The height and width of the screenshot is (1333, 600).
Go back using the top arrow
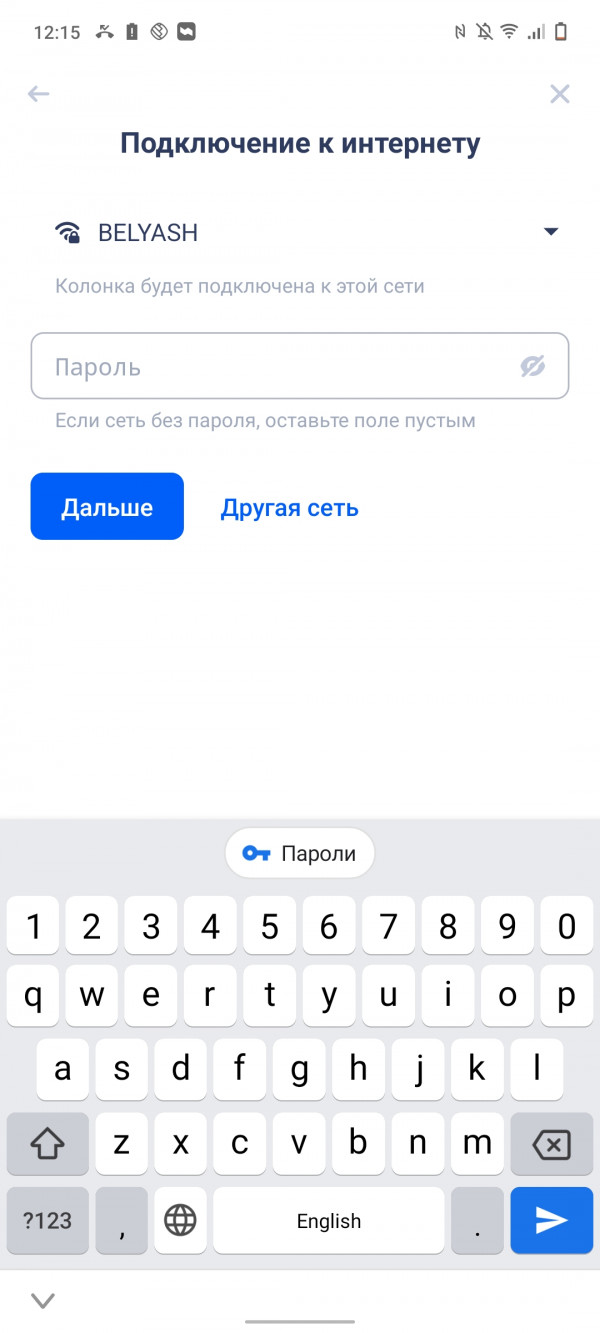pyautogui.click(x=38, y=94)
